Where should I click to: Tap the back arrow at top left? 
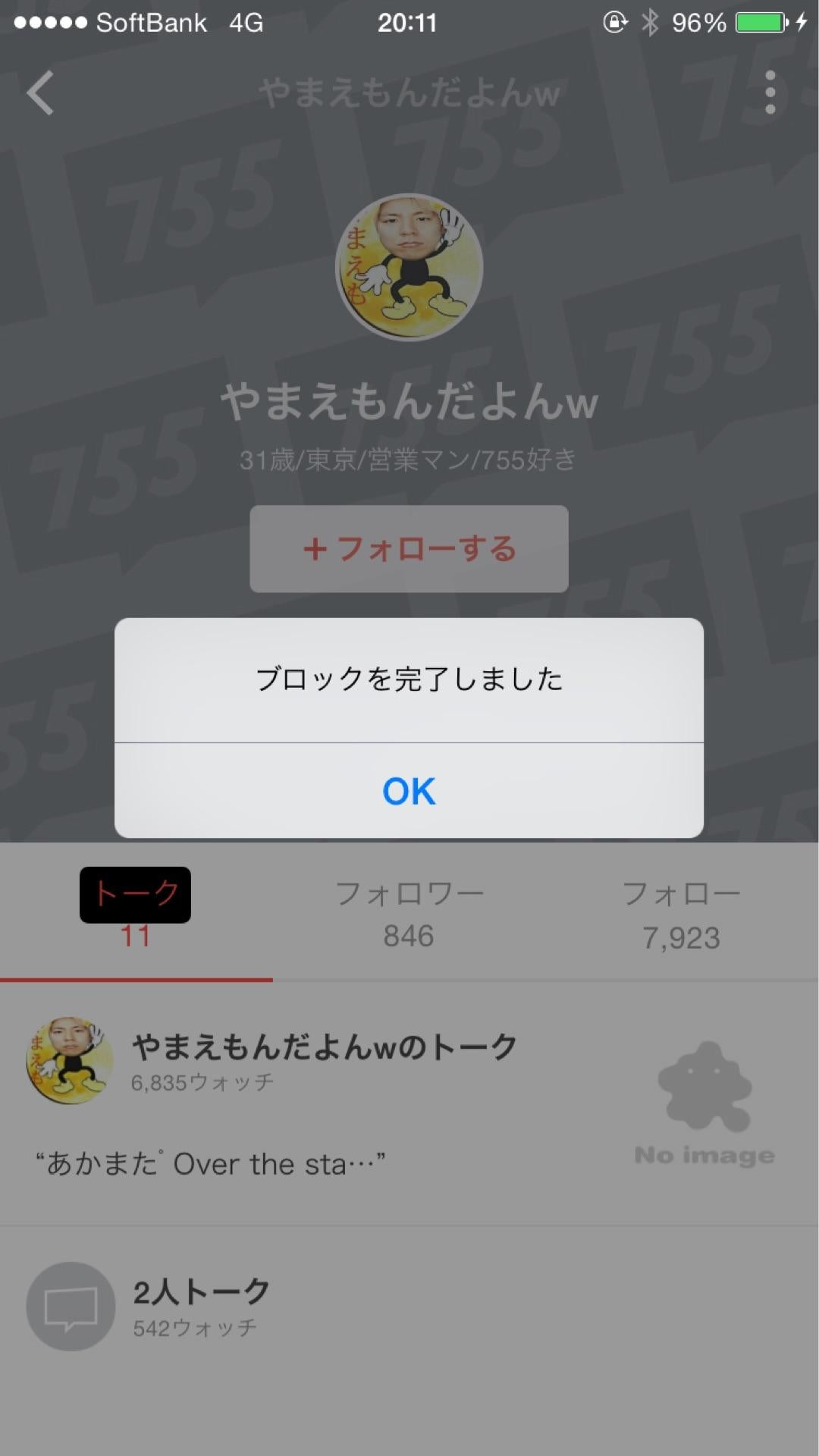38,93
